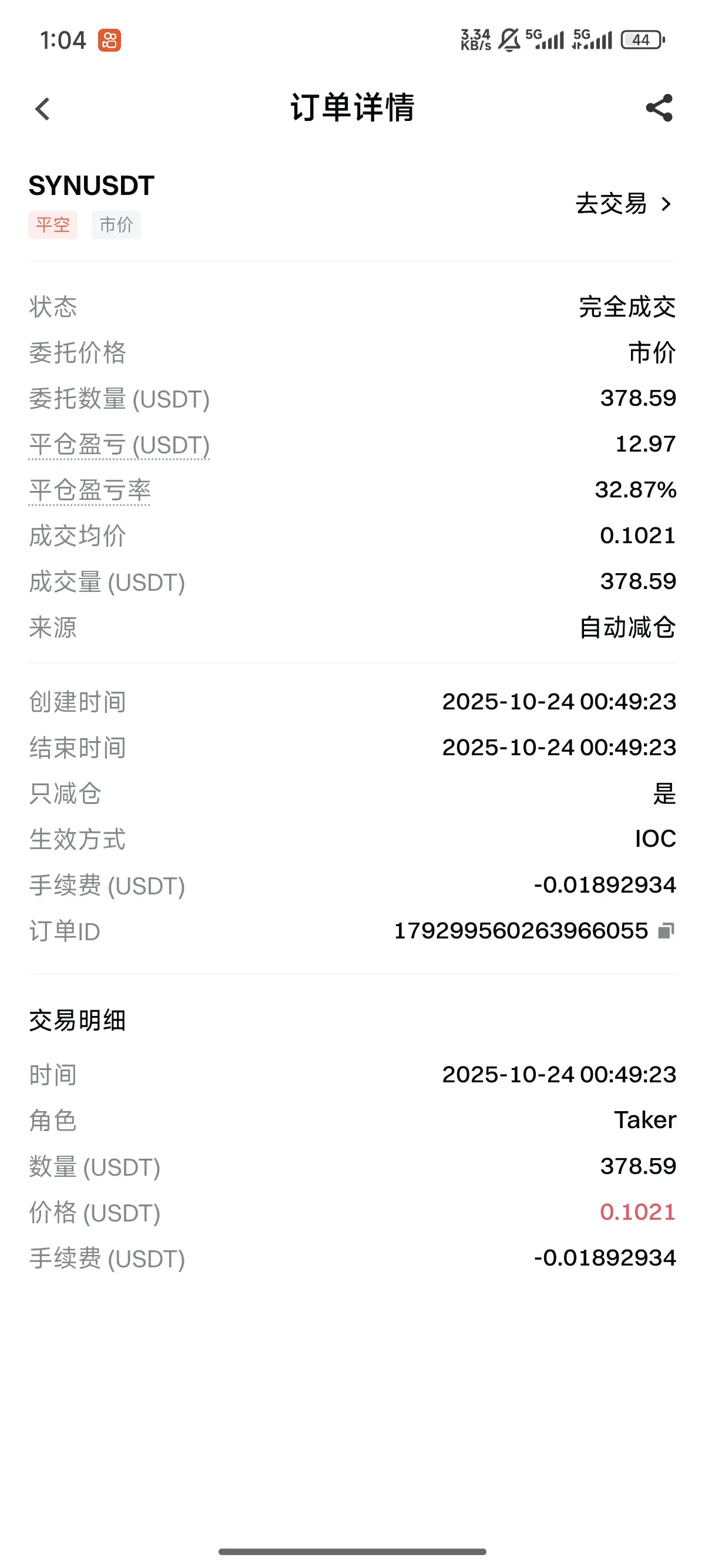This screenshot has width=705, height=1568.
Task: Show explanation for 平仓盈亏 (USDT)
Action: 119,445
